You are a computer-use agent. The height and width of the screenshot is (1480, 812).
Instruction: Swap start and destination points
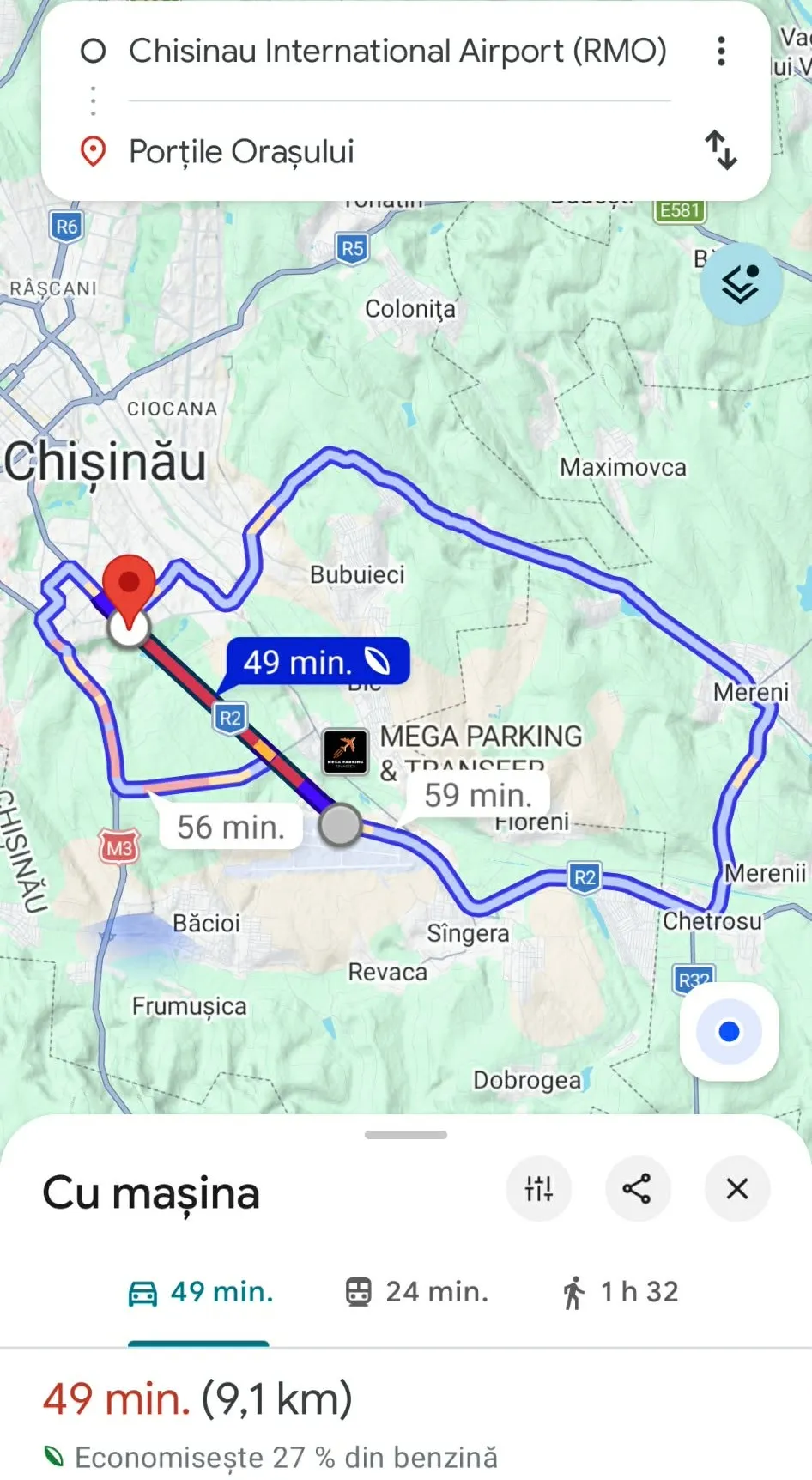point(721,150)
